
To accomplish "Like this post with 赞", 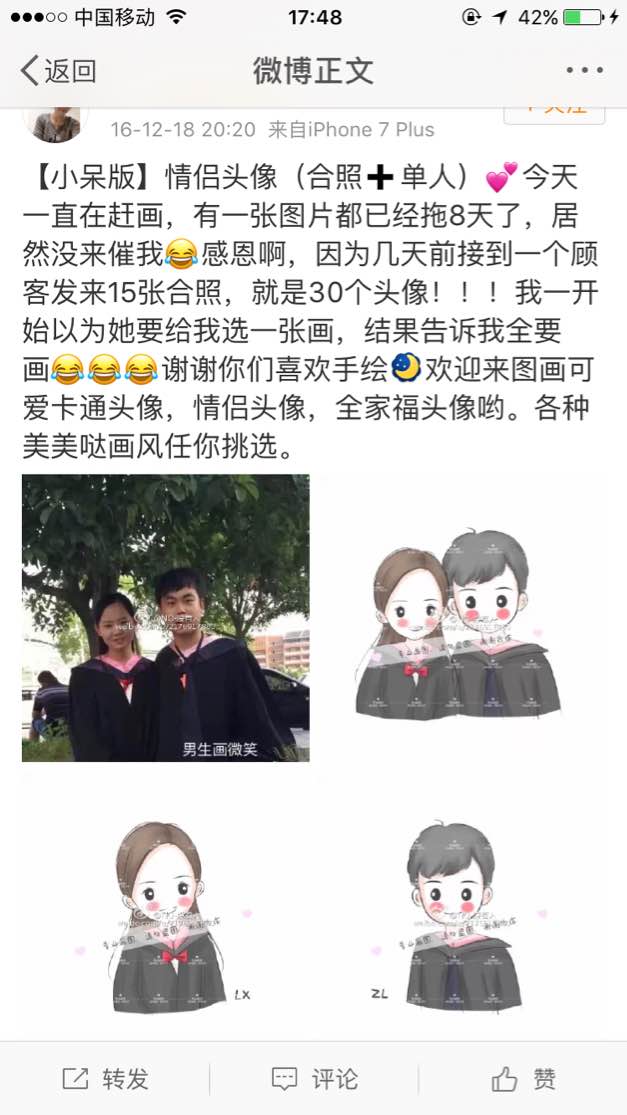I will [523, 1079].
